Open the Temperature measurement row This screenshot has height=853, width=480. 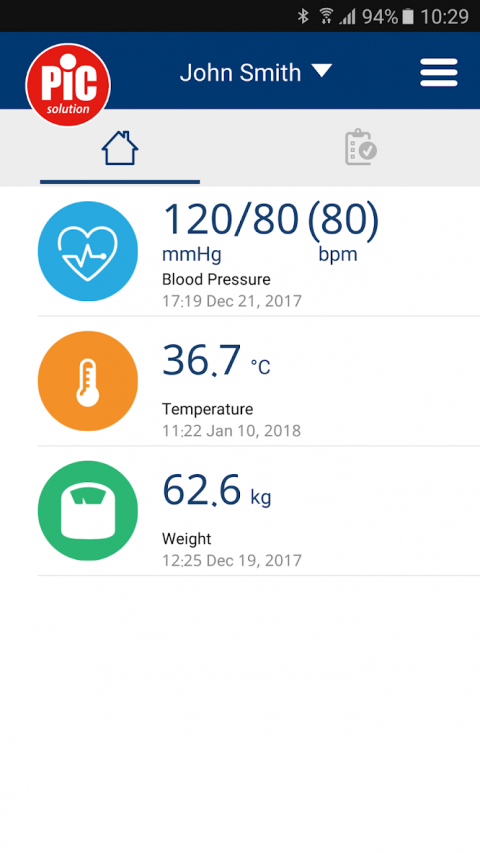[x=259, y=381]
